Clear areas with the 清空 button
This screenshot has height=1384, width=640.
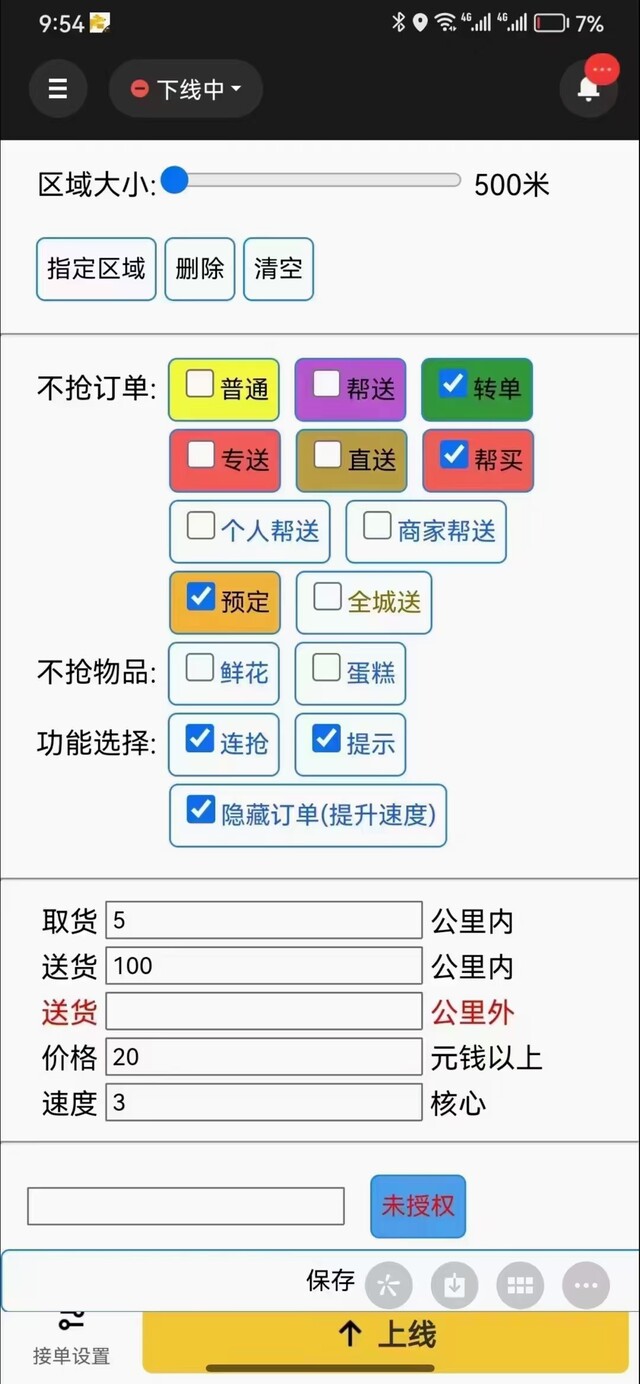278,269
